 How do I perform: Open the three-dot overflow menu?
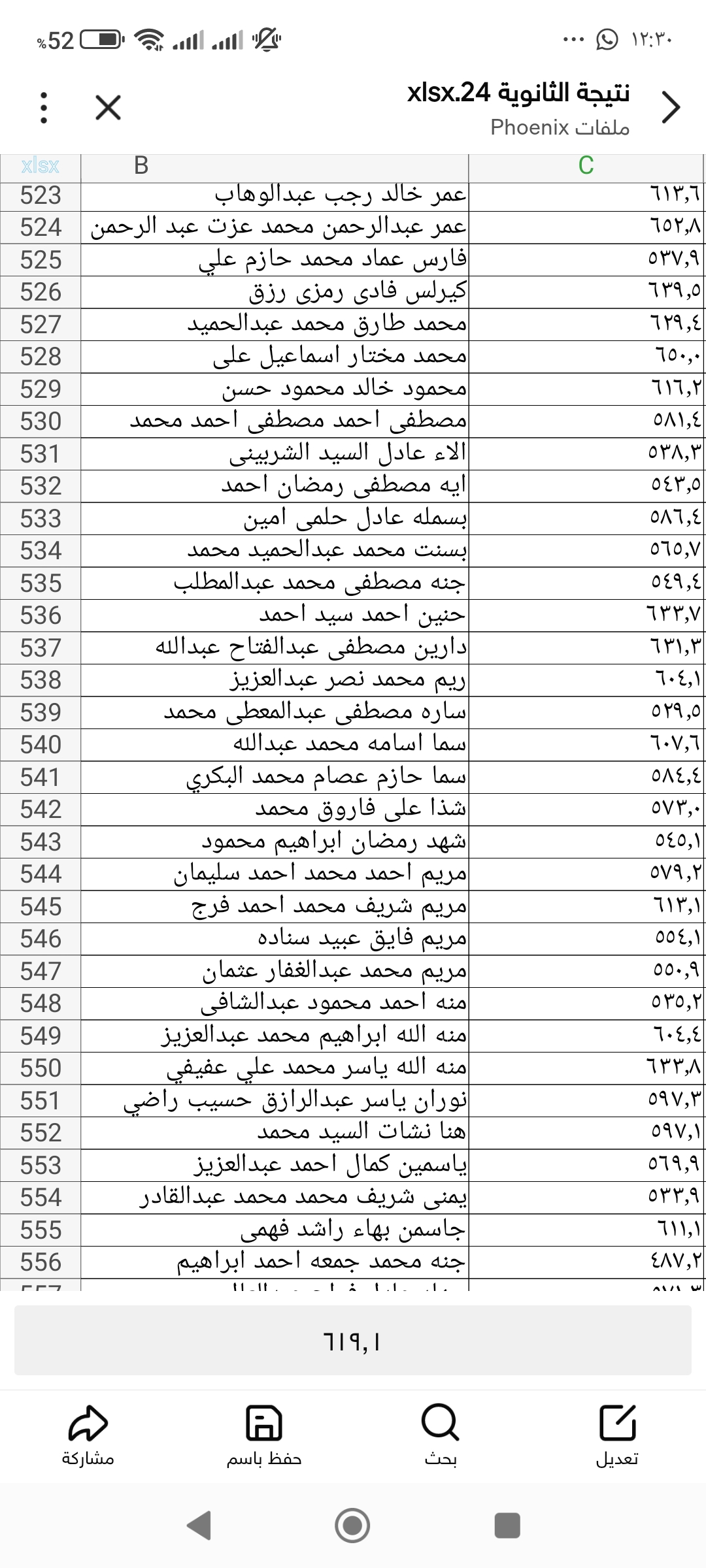pyautogui.click(x=44, y=108)
